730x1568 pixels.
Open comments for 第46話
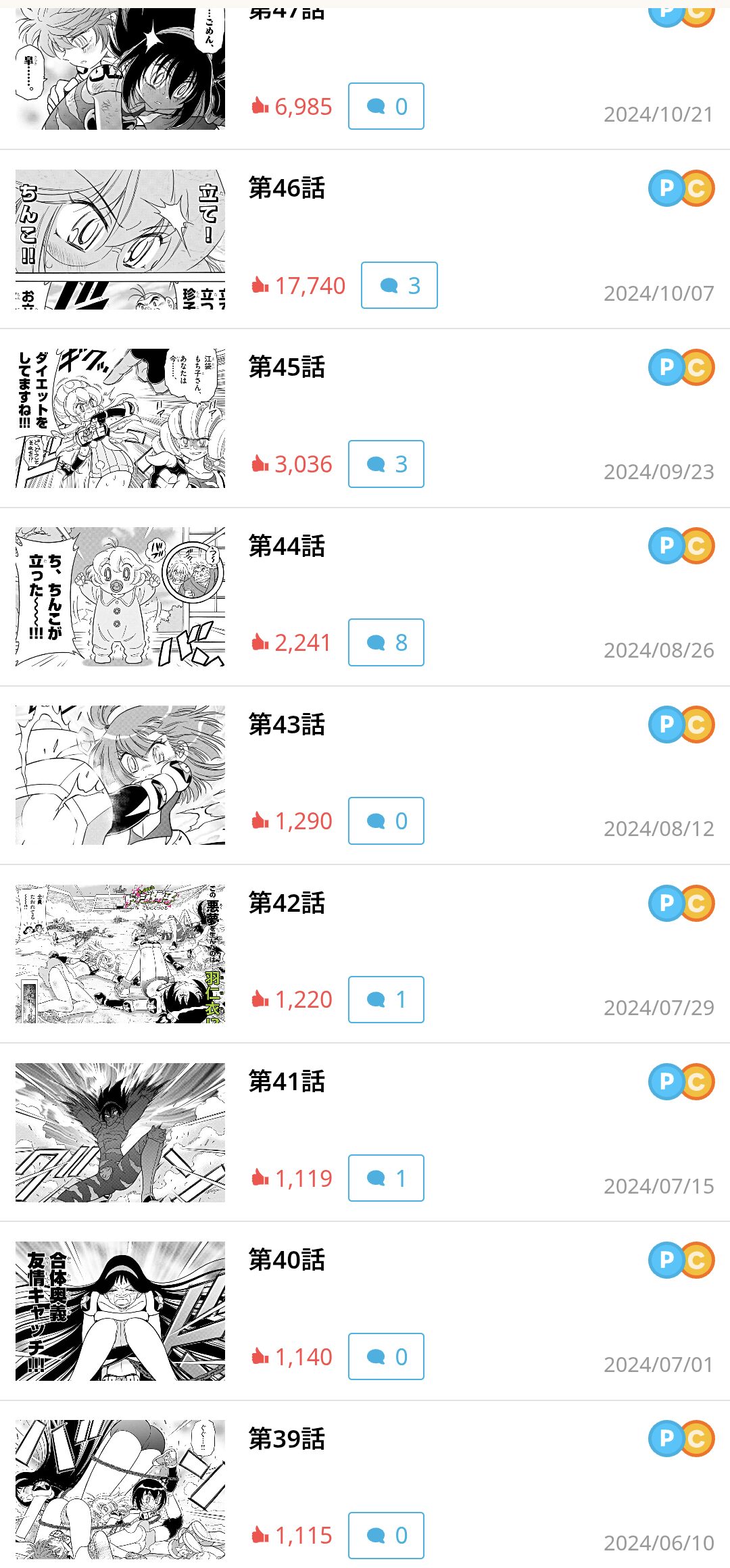pyautogui.click(x=399, y=285)
